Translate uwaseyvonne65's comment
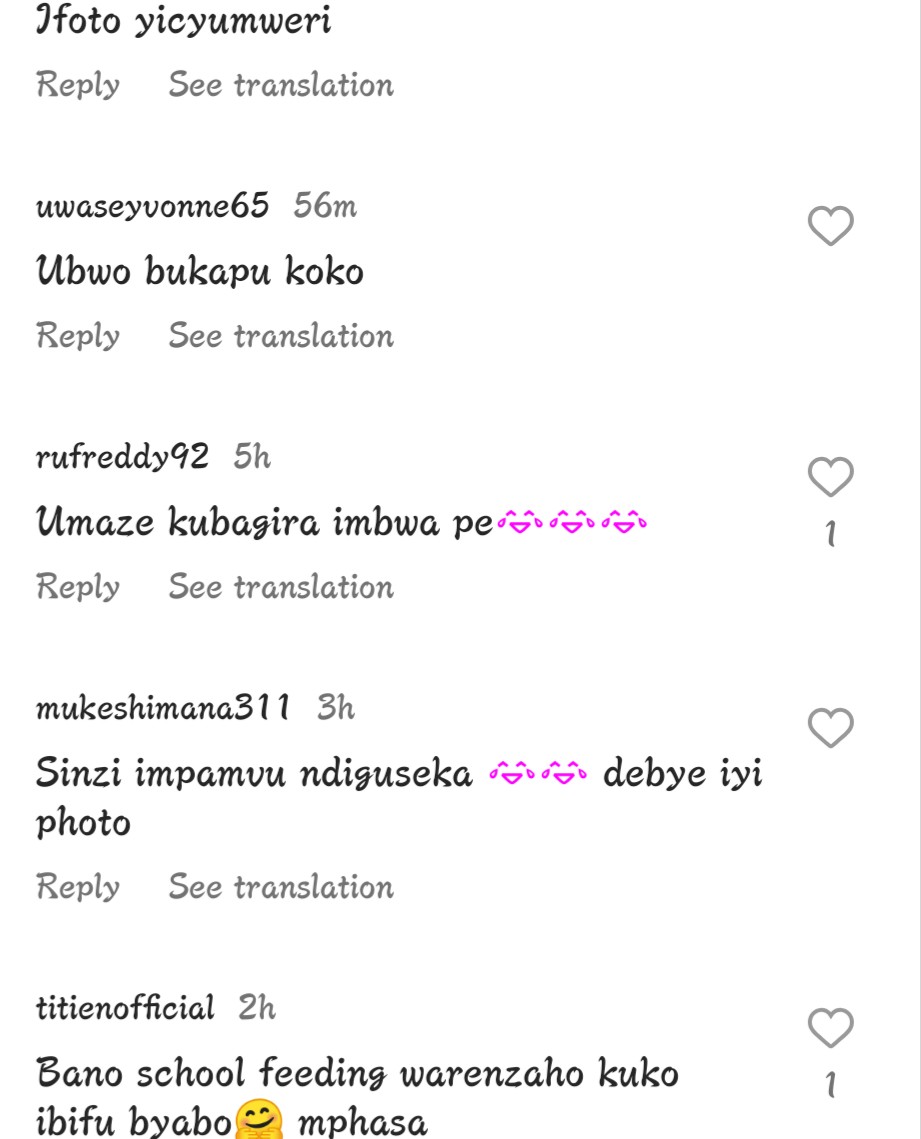 click(x=281, y=336)
